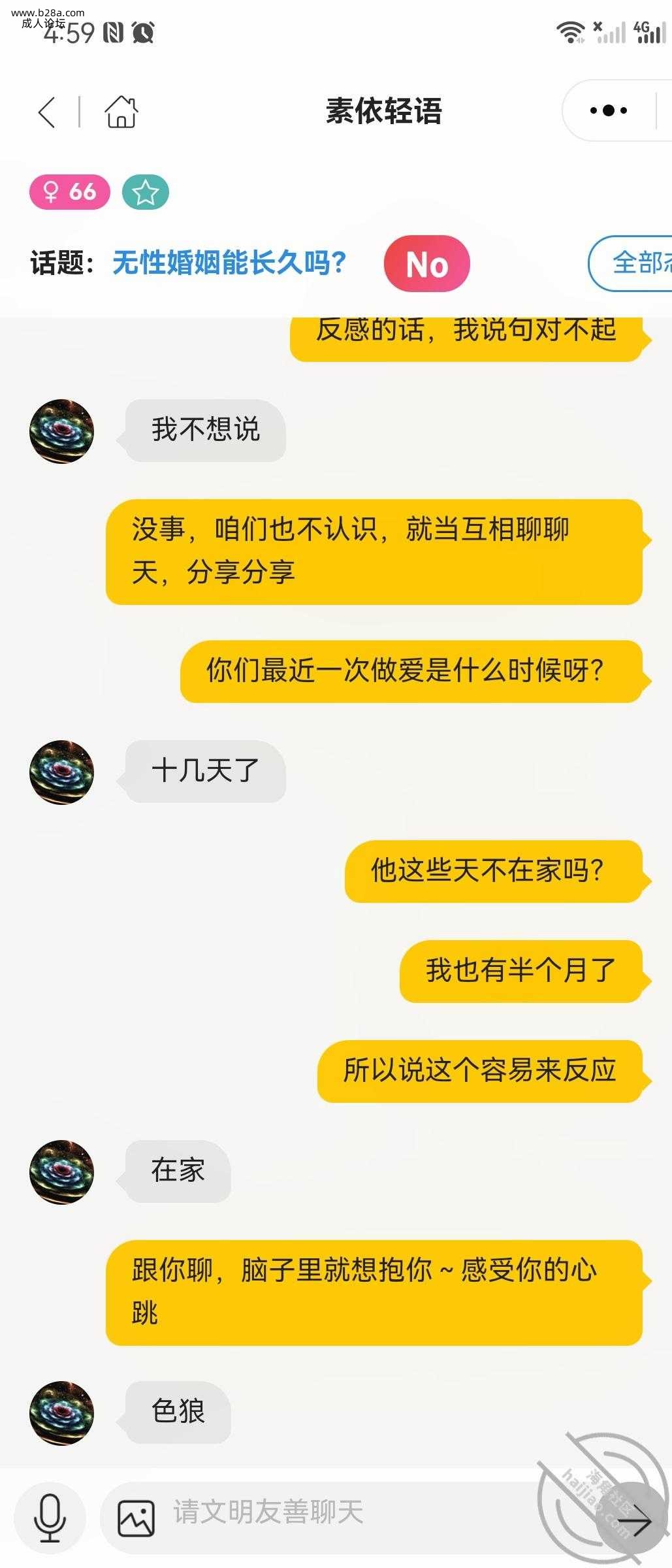672x1568 pixels.
Task: Open the avatar next to 我不想说
Action: pyautogui.click(x=62, y=432)
